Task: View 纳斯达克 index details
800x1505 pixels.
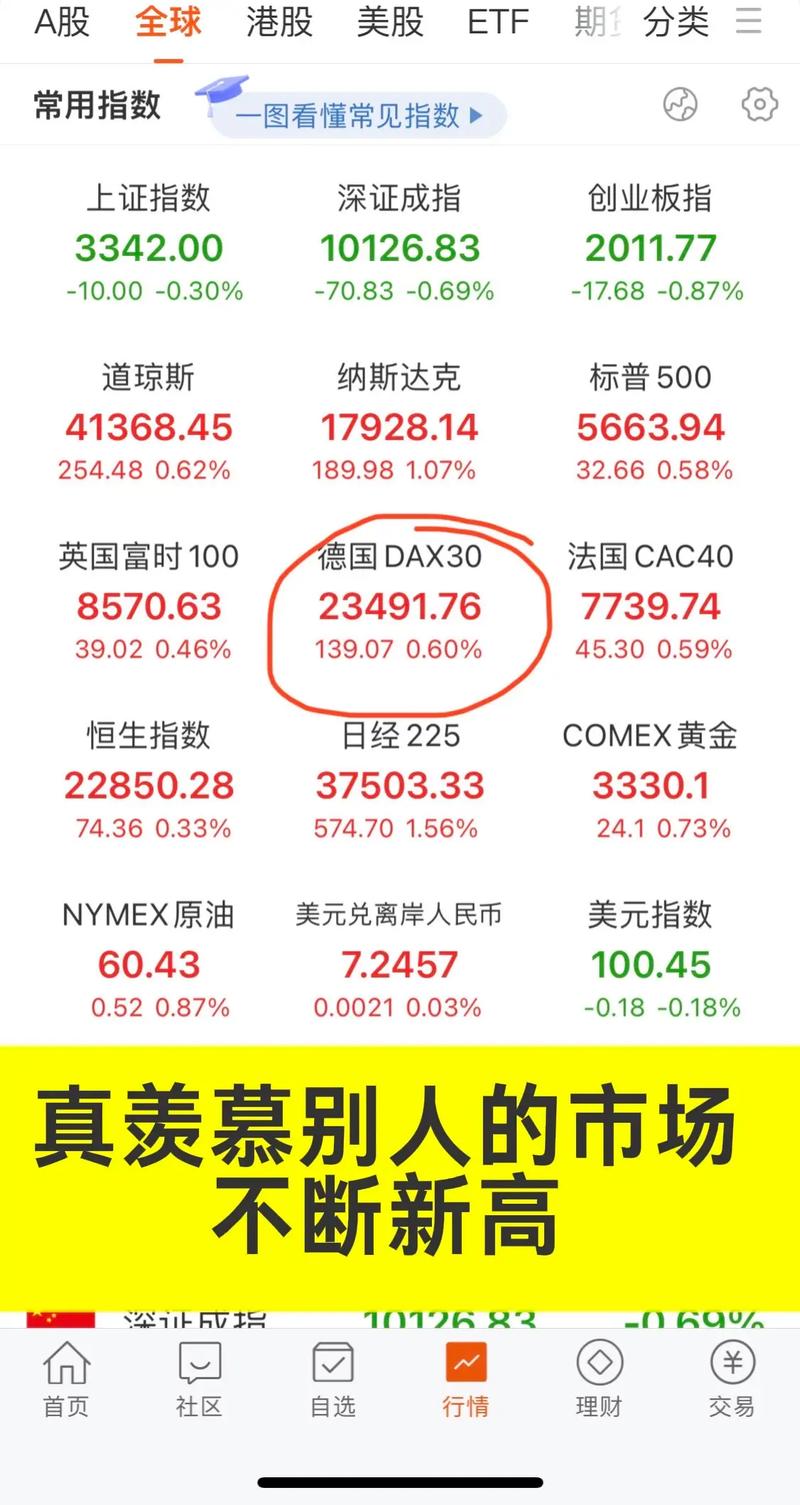Action: coord(400,425)
